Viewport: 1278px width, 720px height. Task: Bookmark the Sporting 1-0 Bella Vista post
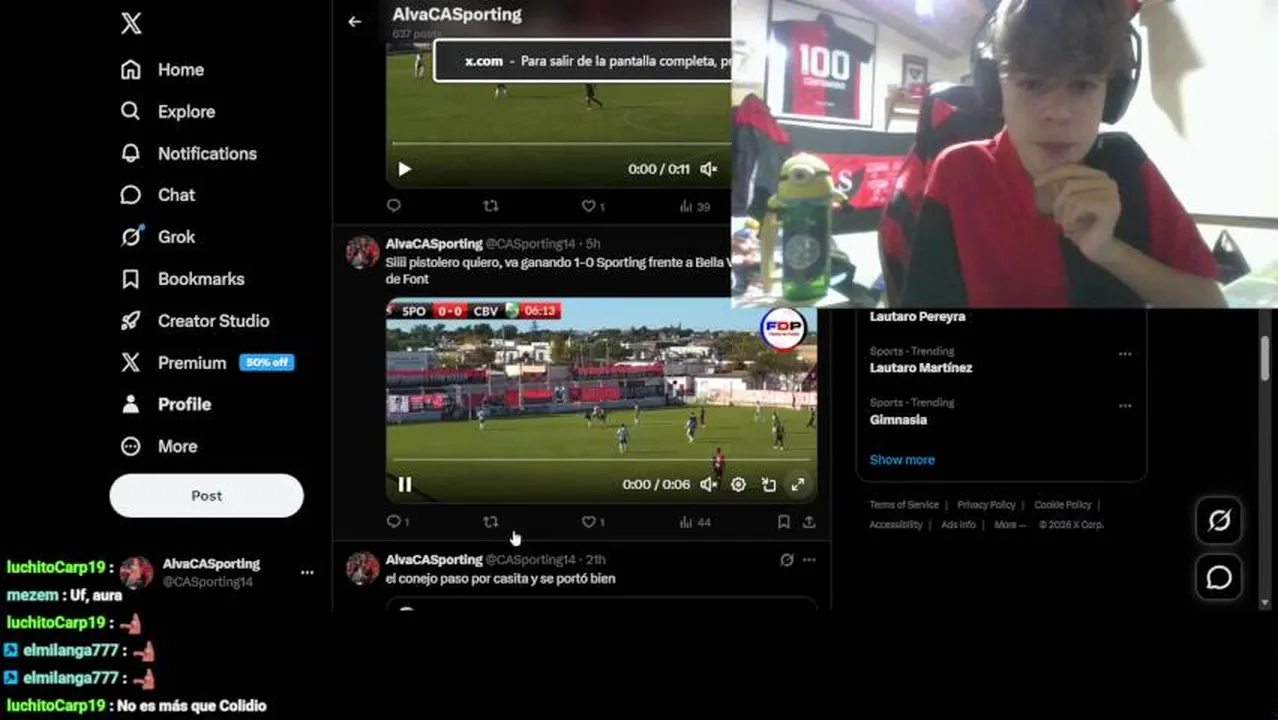pos(784,522)
